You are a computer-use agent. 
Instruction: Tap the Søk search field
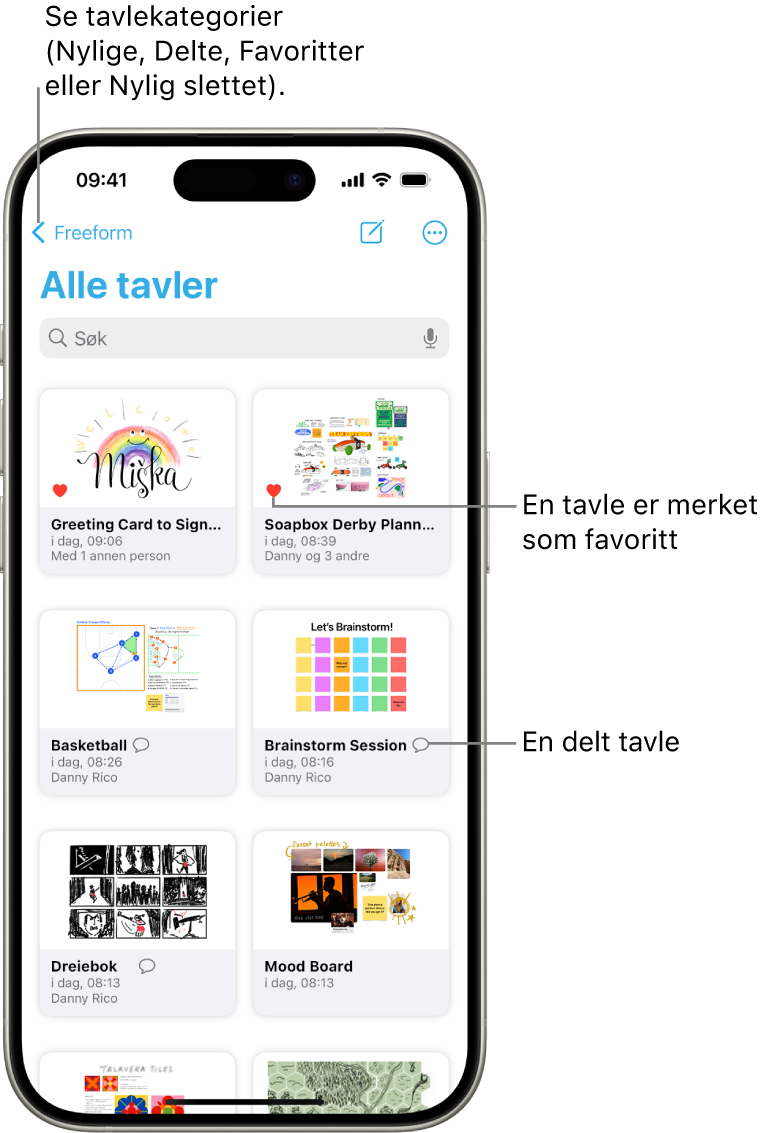click(x=230, y=339)
